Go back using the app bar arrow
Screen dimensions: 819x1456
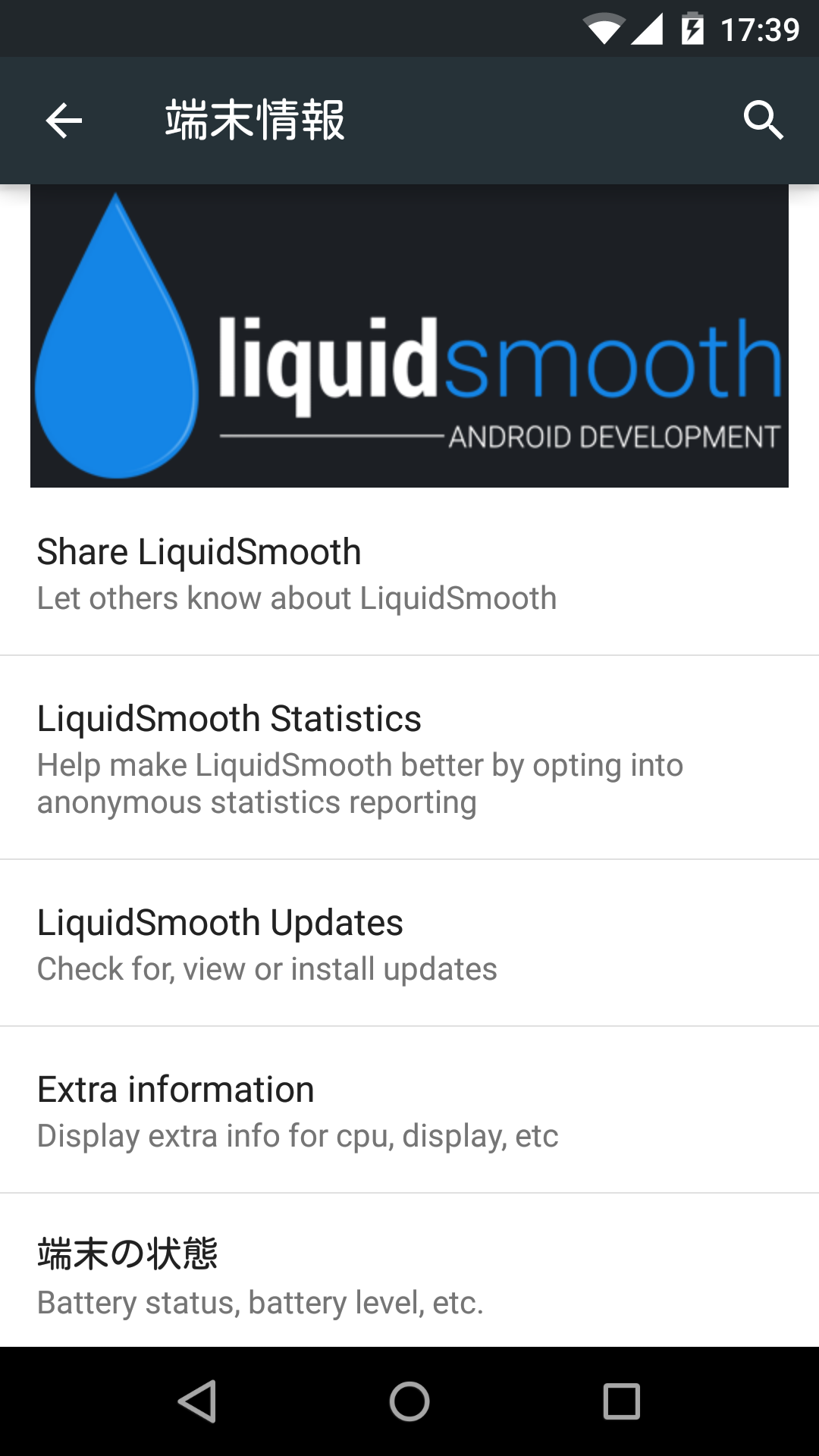point(64,121)
